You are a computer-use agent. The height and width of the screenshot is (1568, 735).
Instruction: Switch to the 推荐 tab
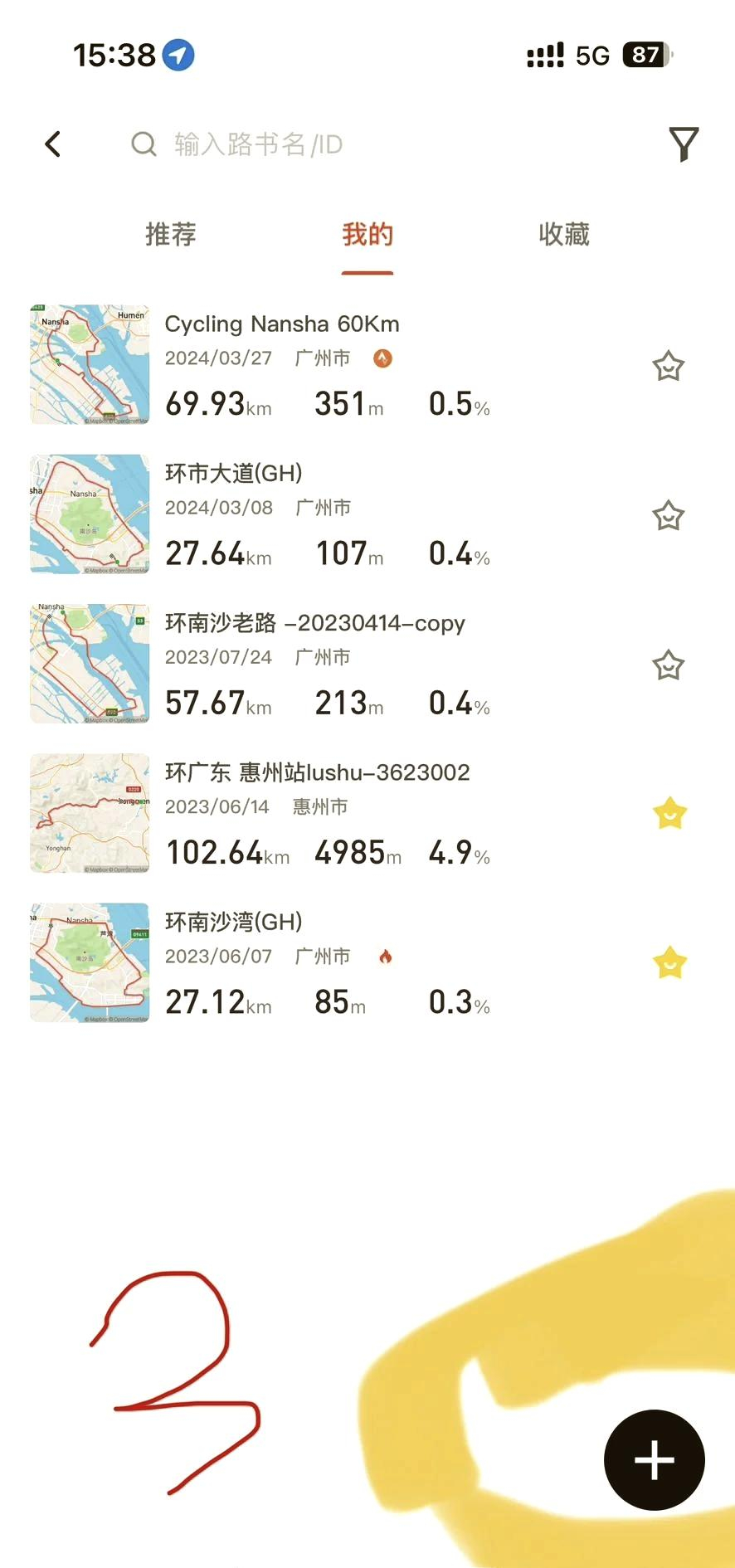(171, 235)
